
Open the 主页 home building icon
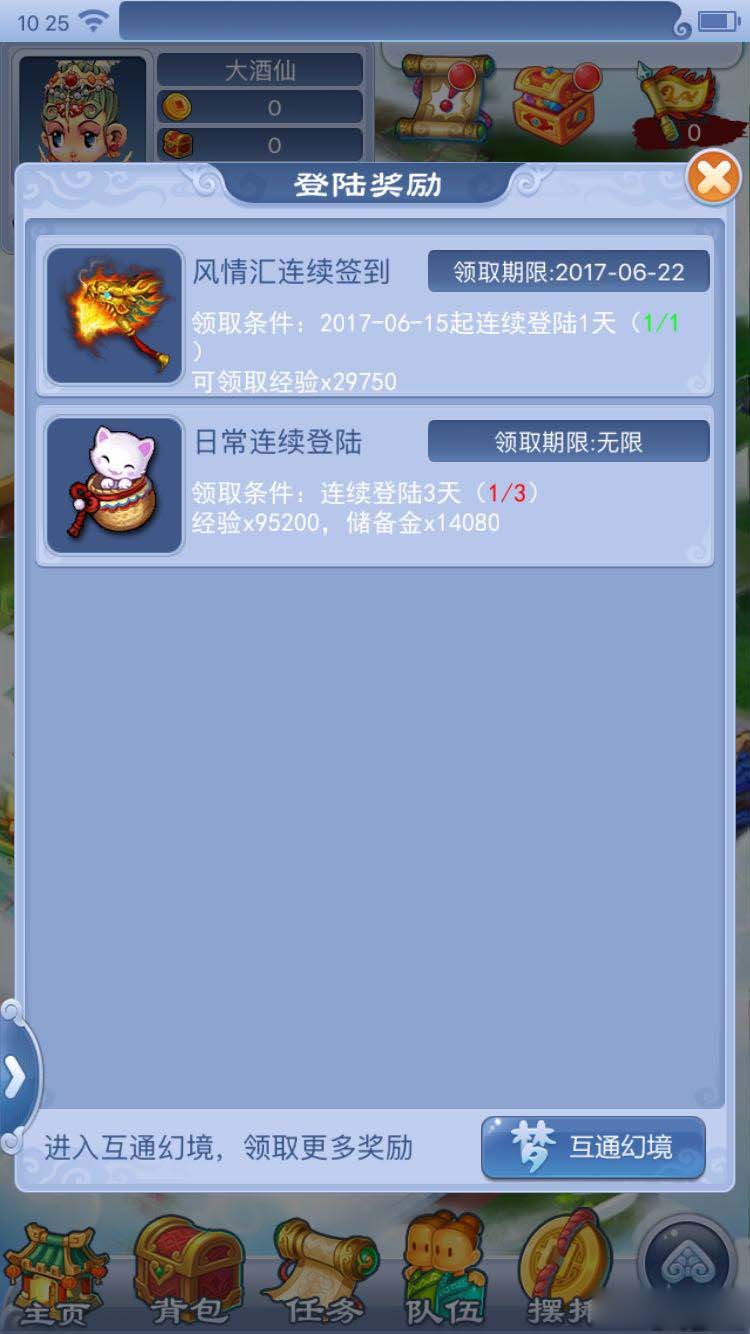(55, 1272)
